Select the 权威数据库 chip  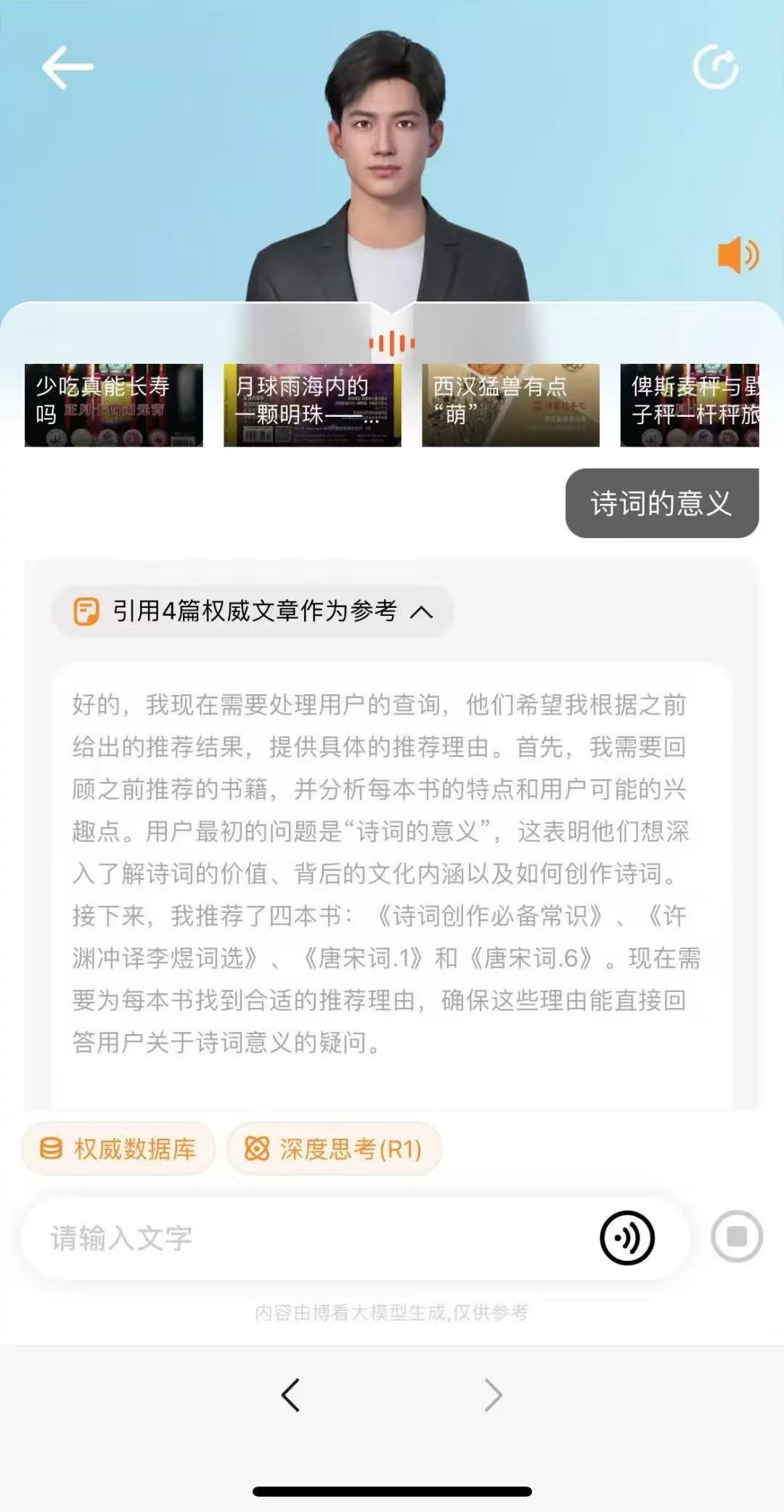pos(119,1149)
